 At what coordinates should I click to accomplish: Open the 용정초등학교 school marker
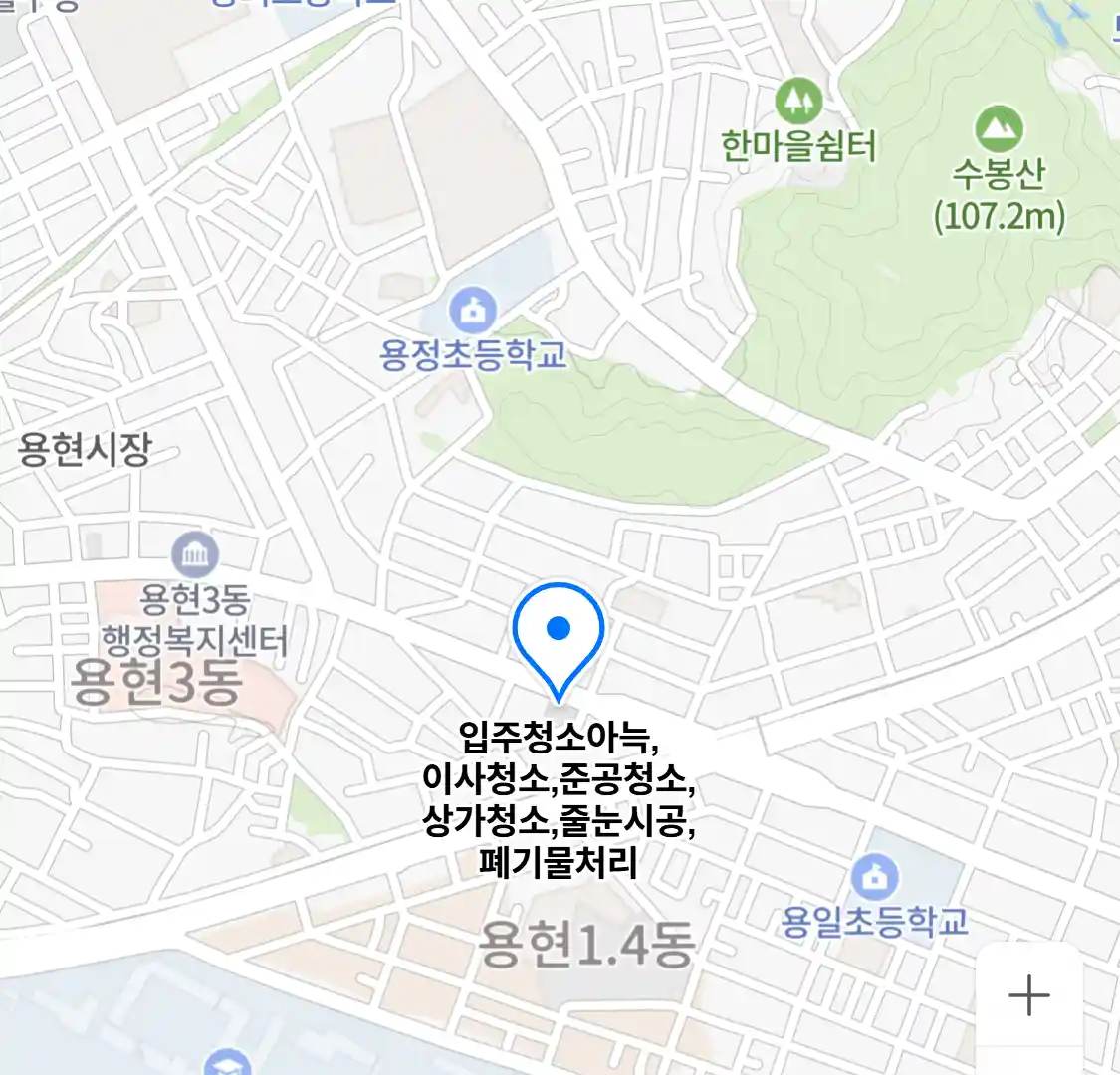473,312
